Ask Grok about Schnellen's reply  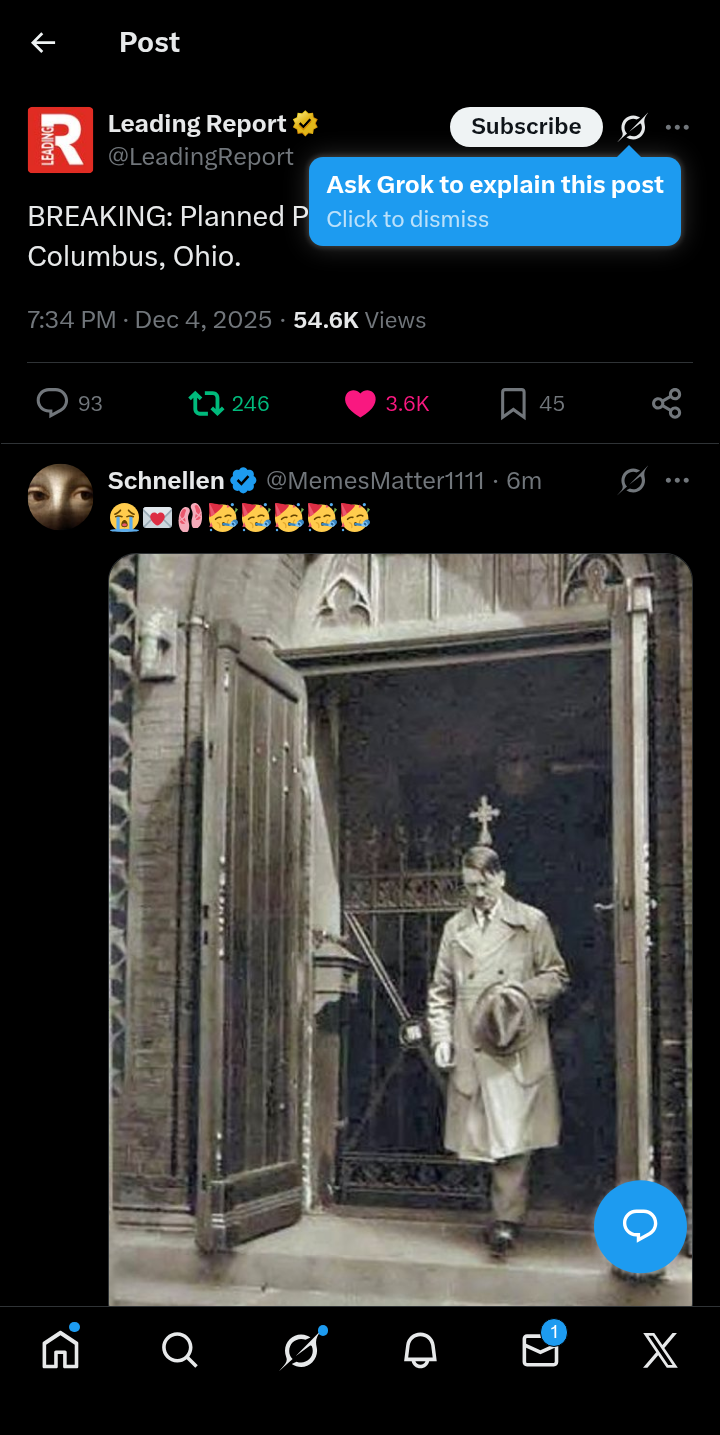[633, 481]
